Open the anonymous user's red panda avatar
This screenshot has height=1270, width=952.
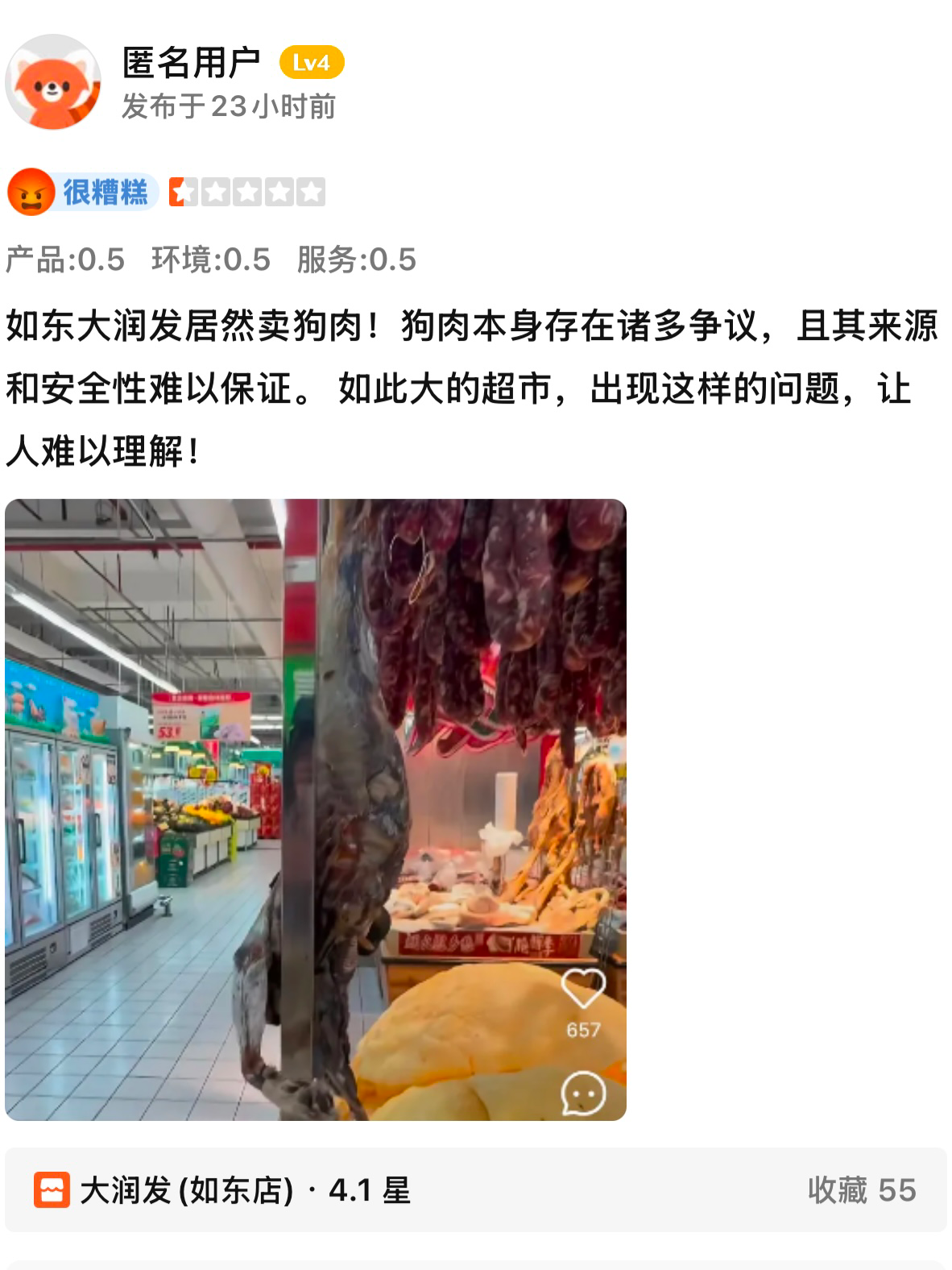point(53,81)
